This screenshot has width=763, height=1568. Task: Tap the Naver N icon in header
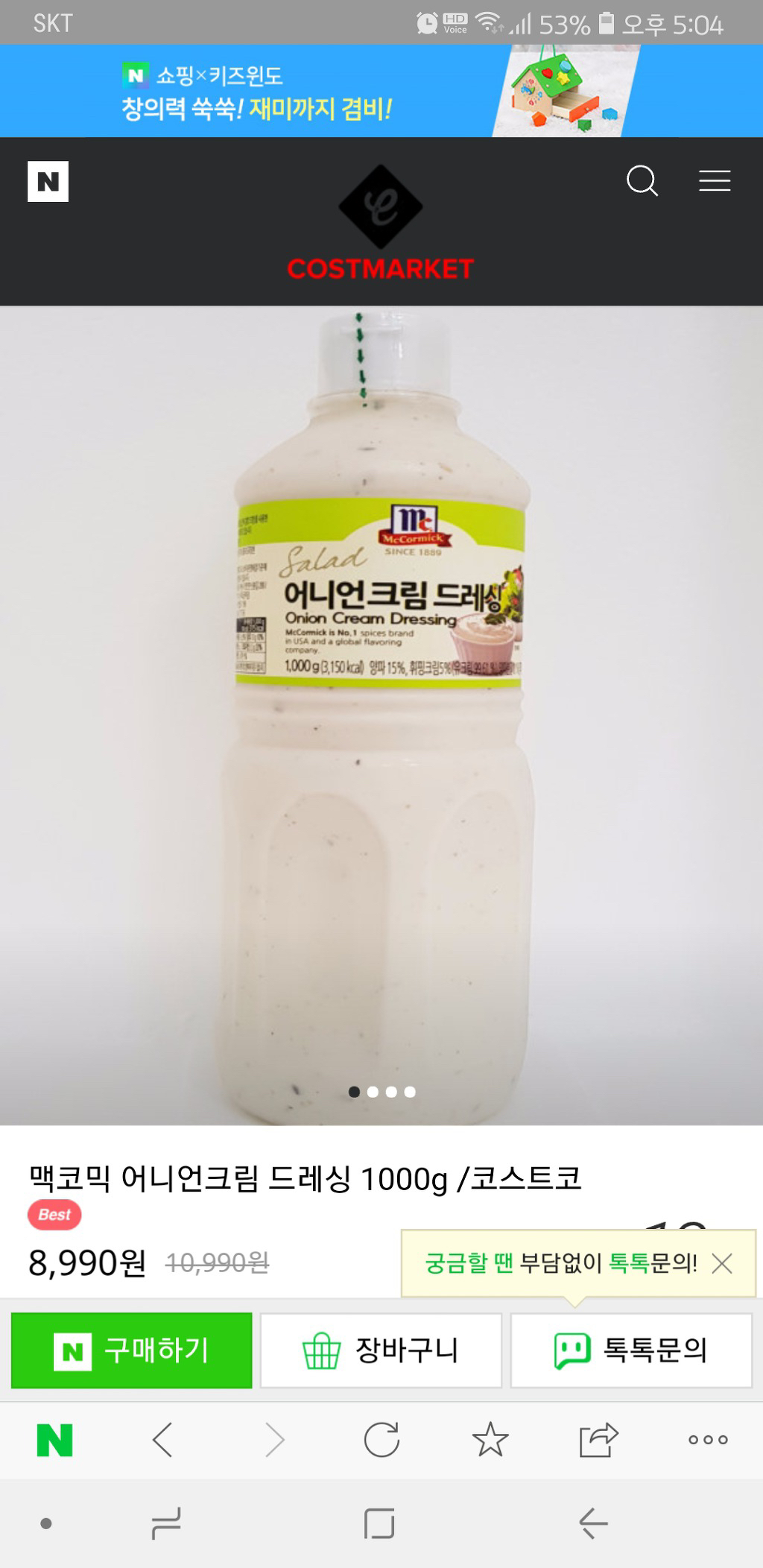[48, 181]
